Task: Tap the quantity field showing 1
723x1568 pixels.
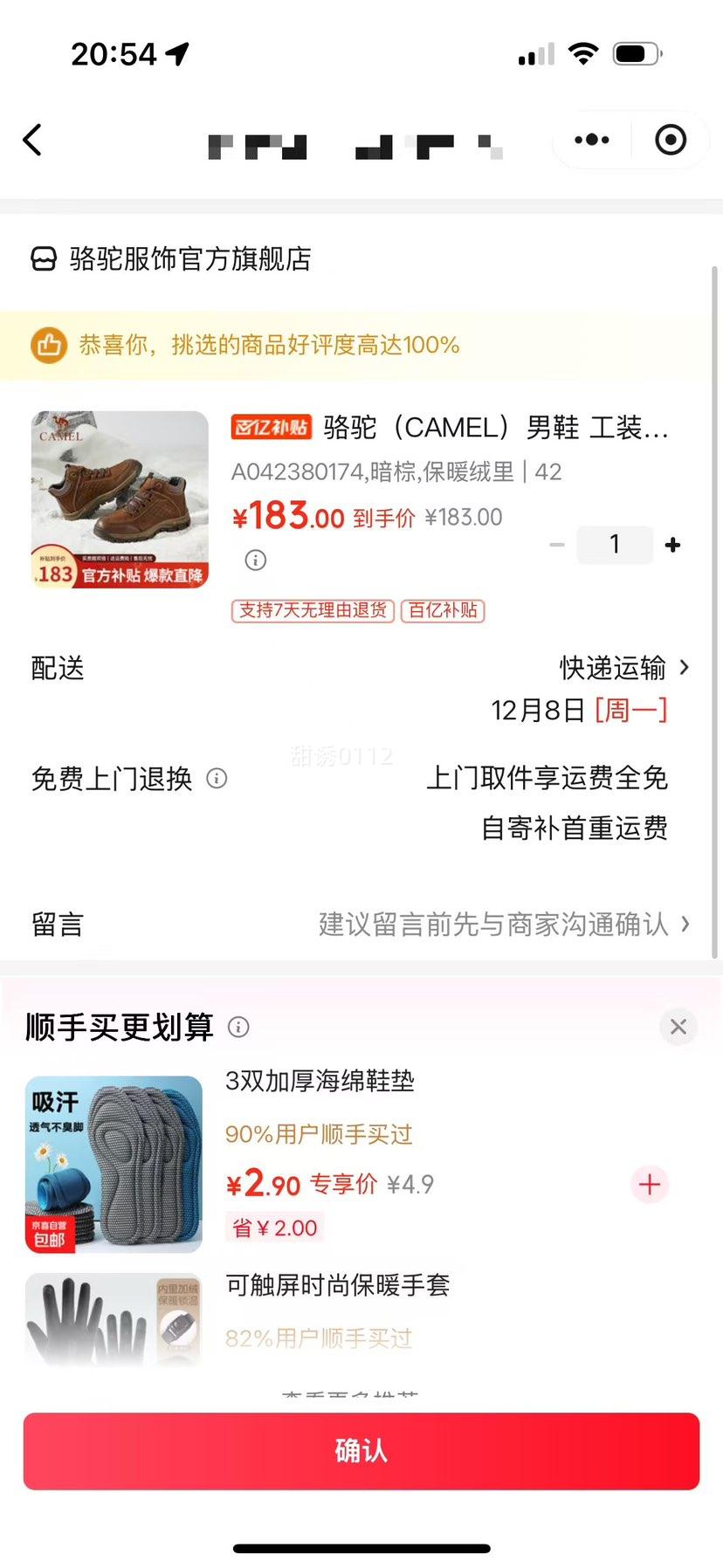Action: point(615,544)
